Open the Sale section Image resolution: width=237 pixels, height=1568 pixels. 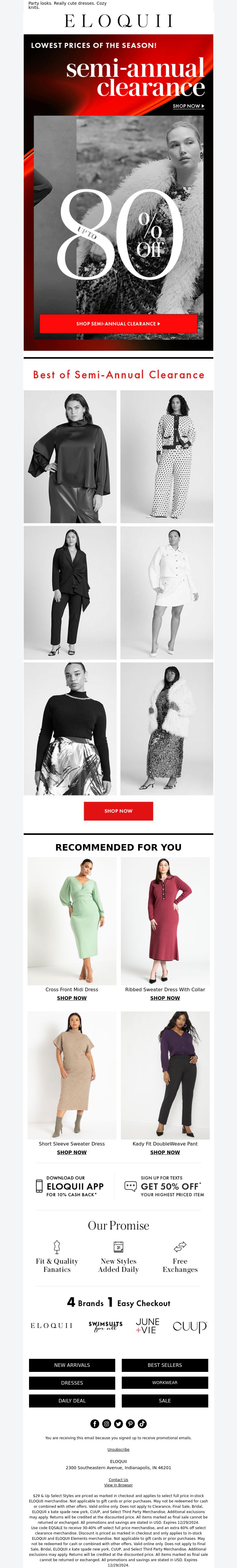165,1400
